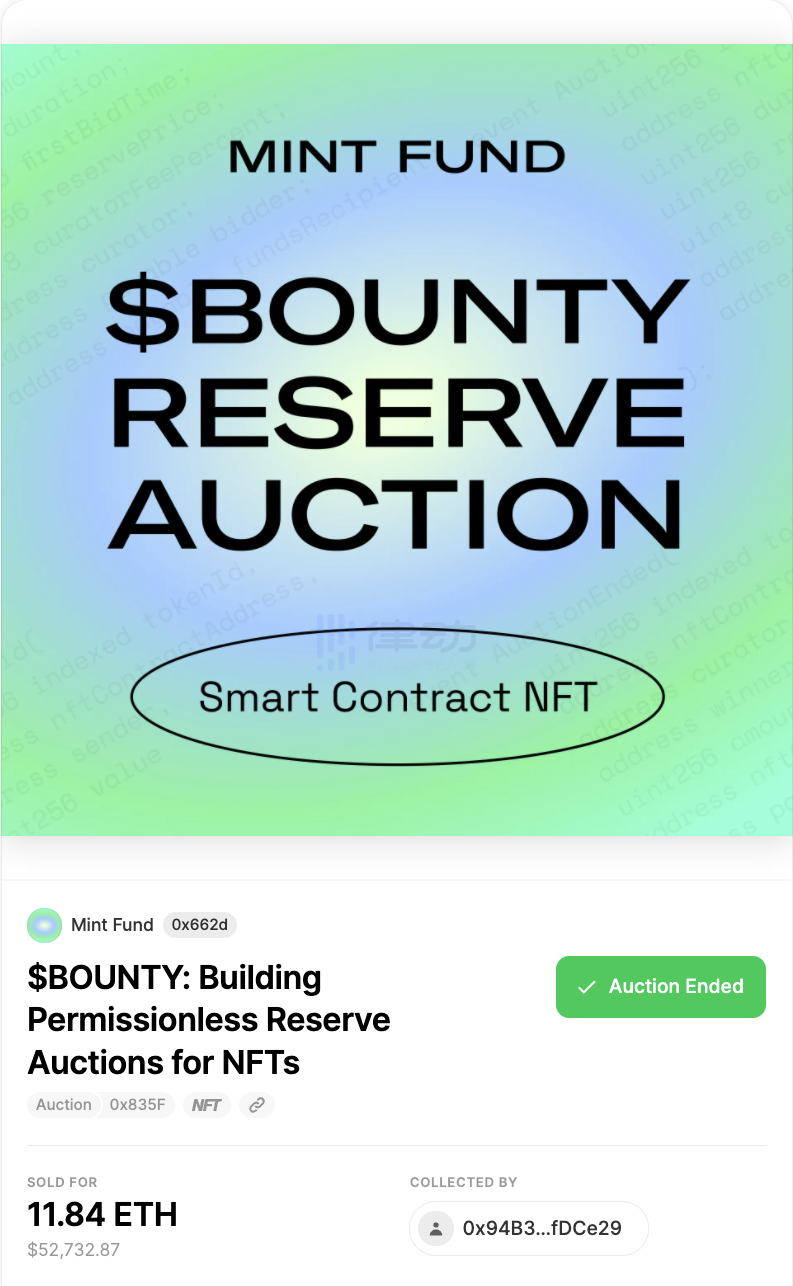Tap the Auction Ended button
793x1286 pixels.
click(x=660, y=987)
